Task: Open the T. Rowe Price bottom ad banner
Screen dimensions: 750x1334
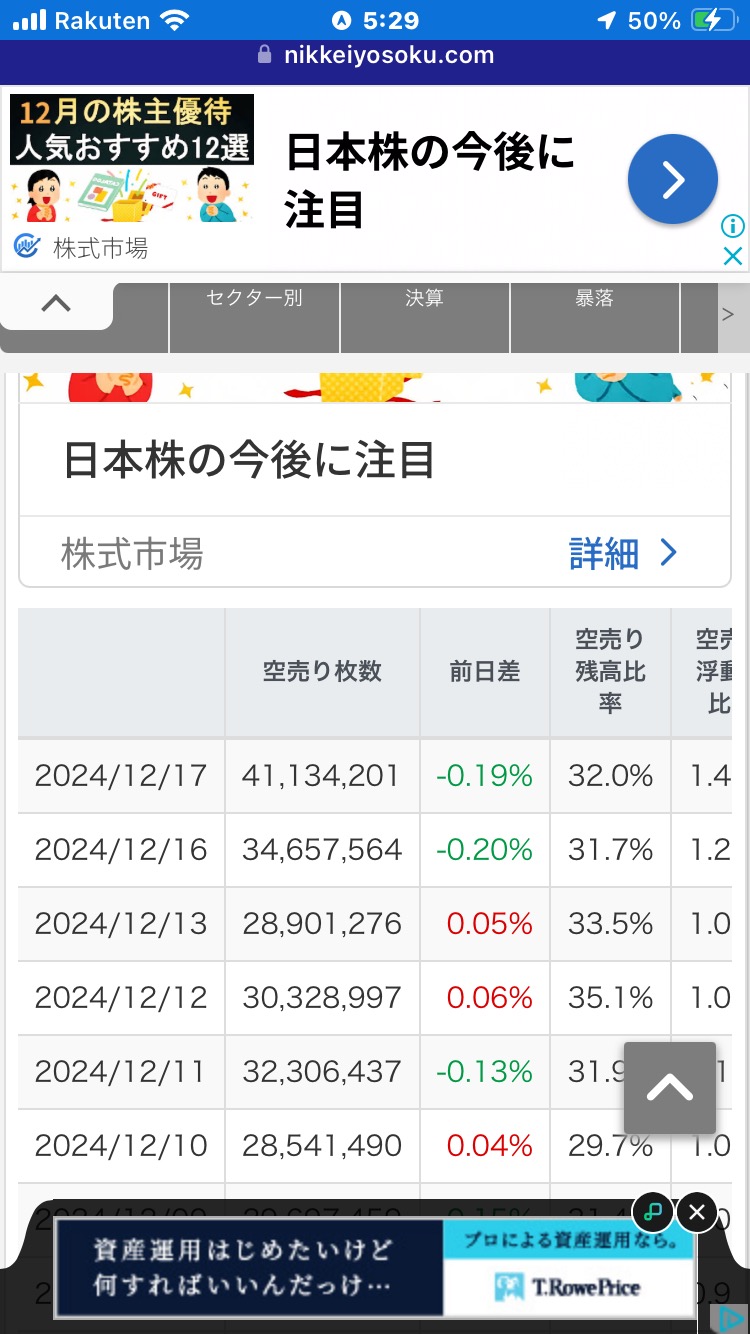Action: (374, 1268)
